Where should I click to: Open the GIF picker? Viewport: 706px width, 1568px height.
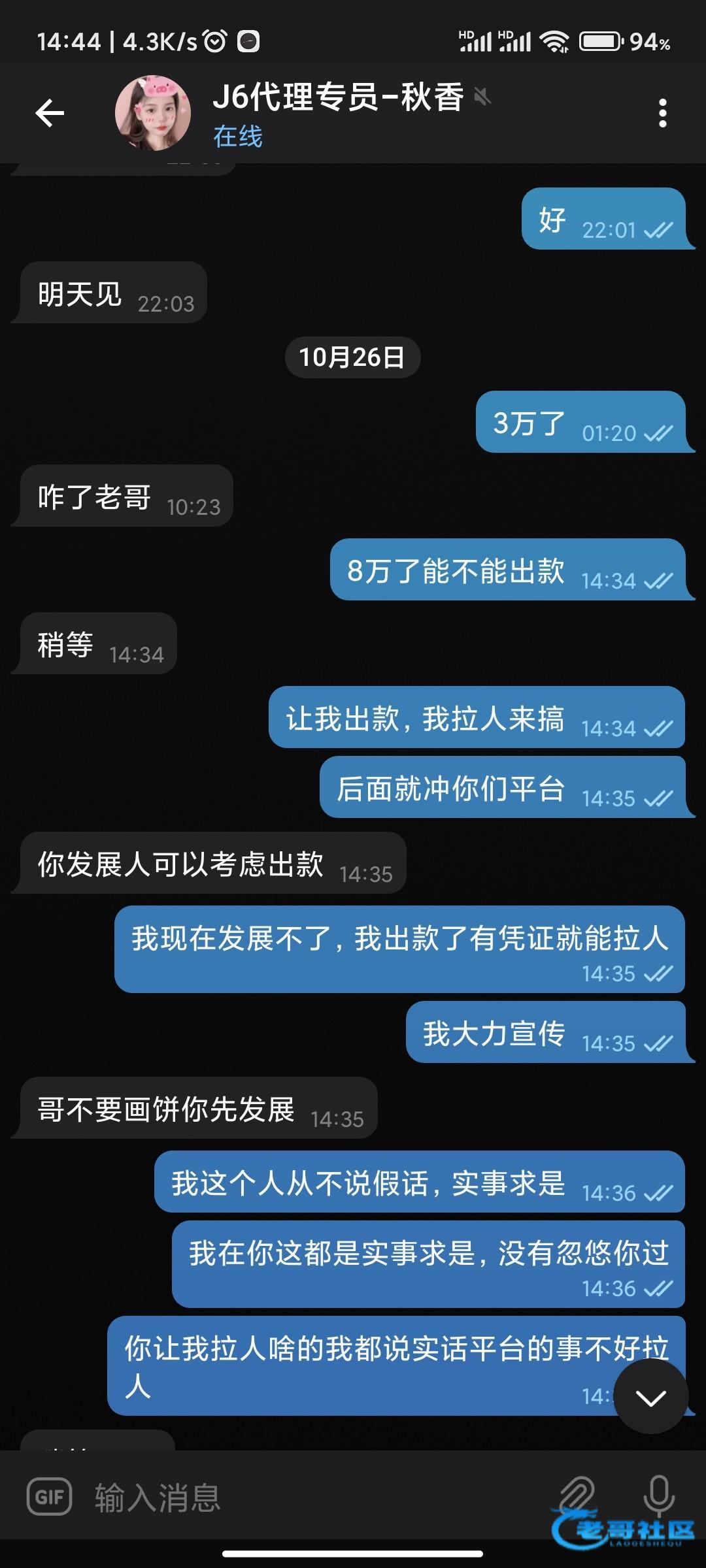(49, 1496)
